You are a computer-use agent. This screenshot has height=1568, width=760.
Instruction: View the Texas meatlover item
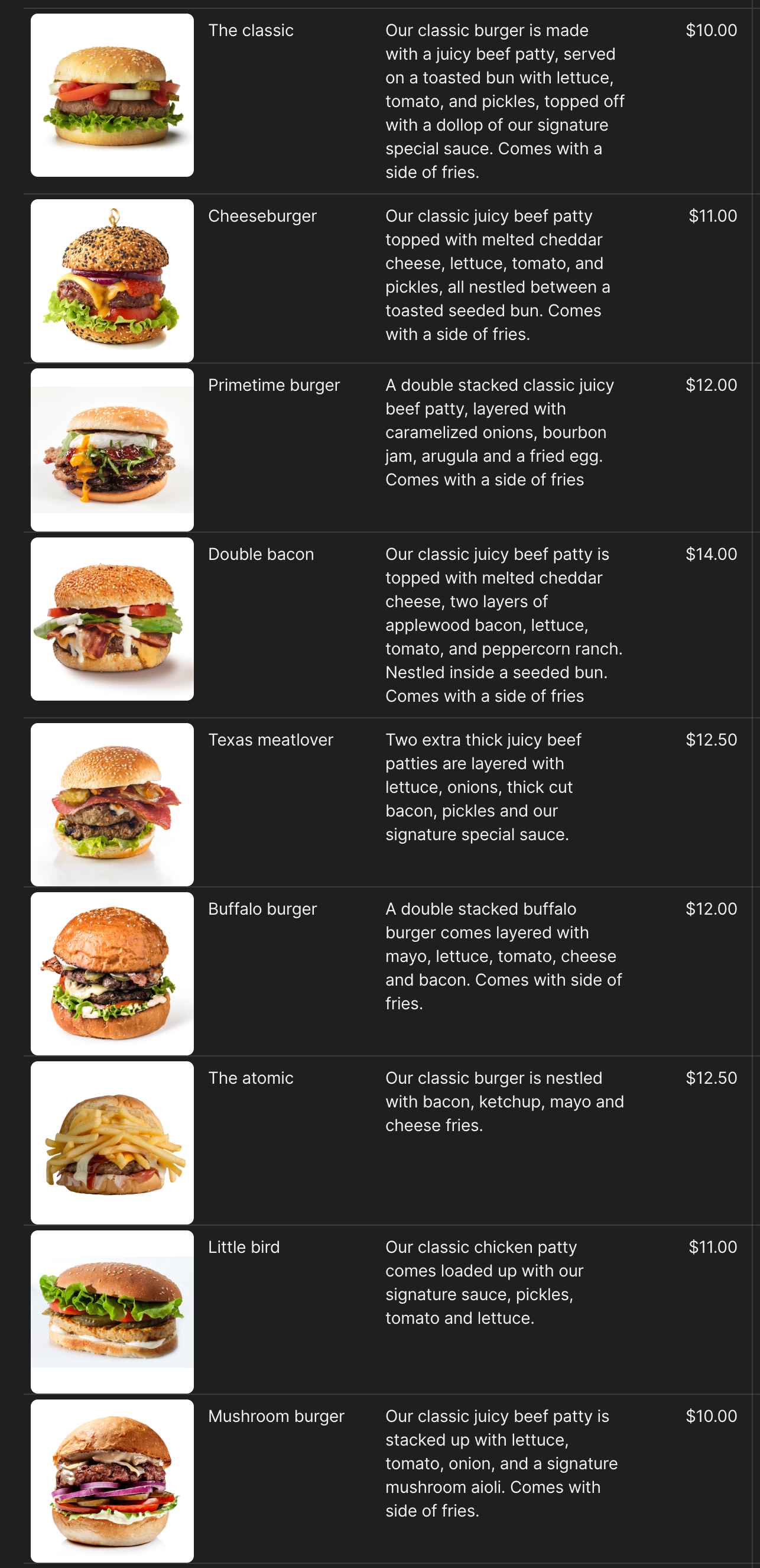270,740
